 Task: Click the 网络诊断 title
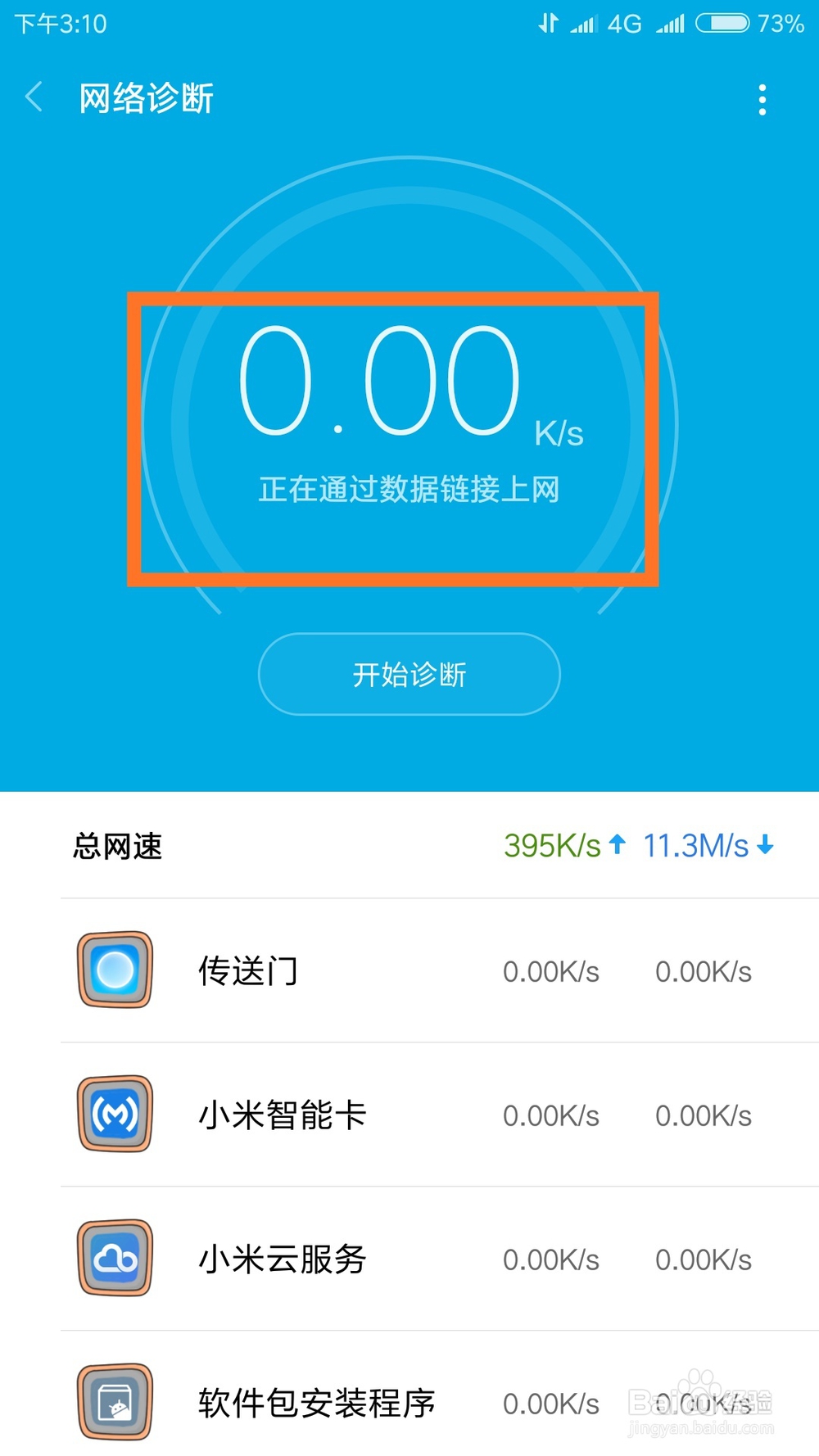(146, 97)
